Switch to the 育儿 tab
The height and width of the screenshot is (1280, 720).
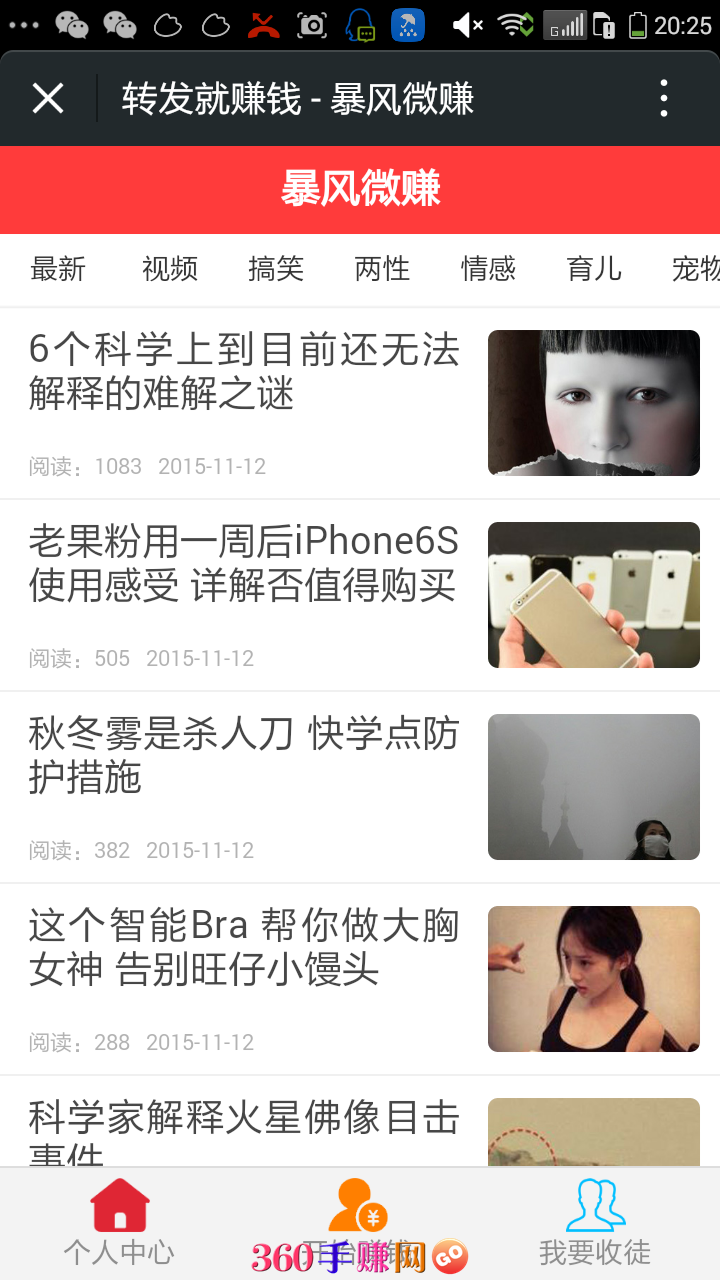tap(594, 269)
